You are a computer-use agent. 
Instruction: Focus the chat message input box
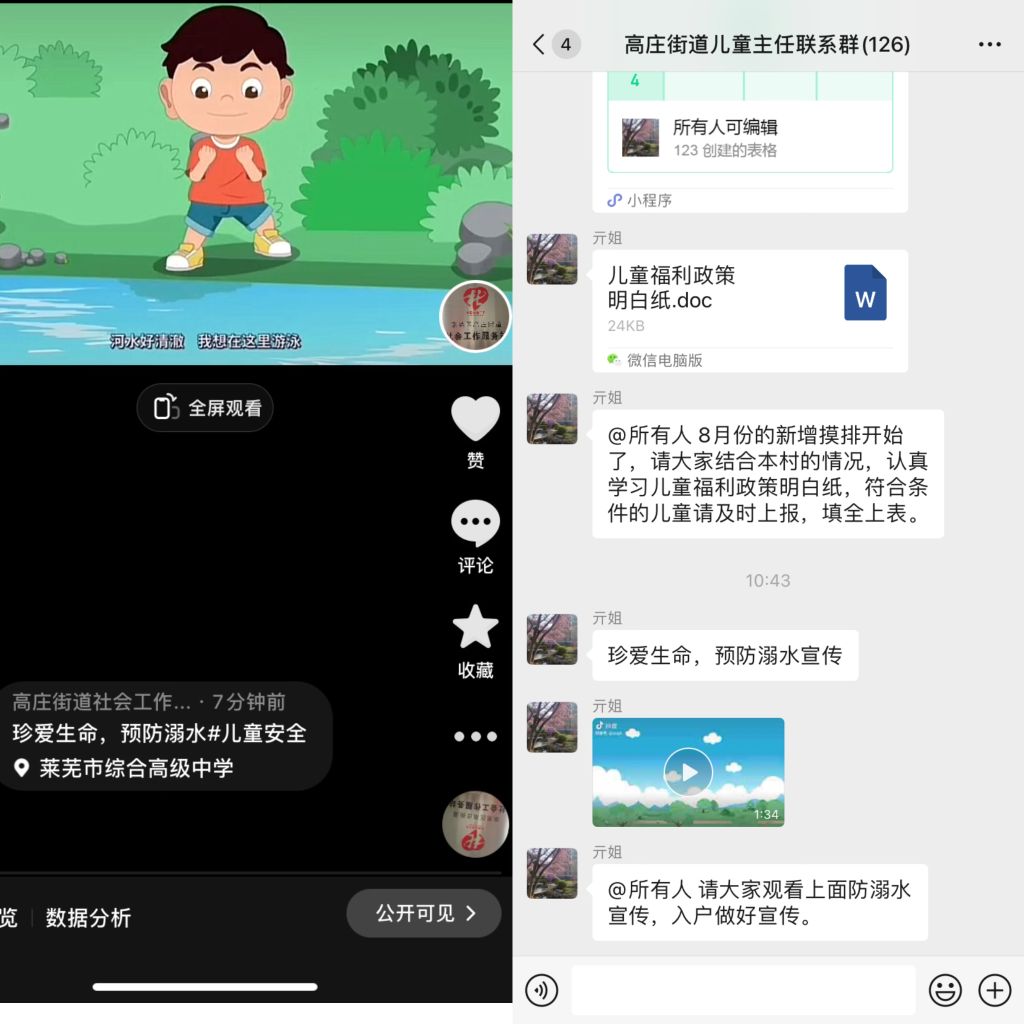[743, 990]
